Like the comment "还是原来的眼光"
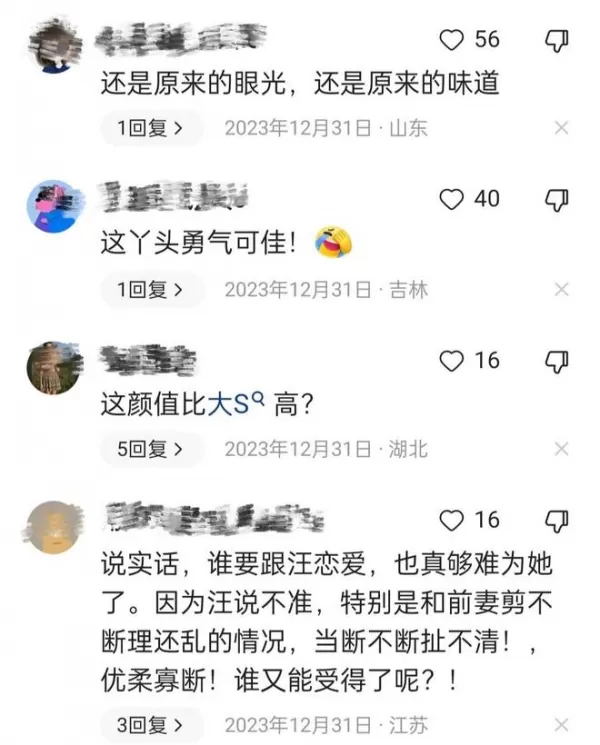Viewport: 600px width, 745px height. (453, 39)
